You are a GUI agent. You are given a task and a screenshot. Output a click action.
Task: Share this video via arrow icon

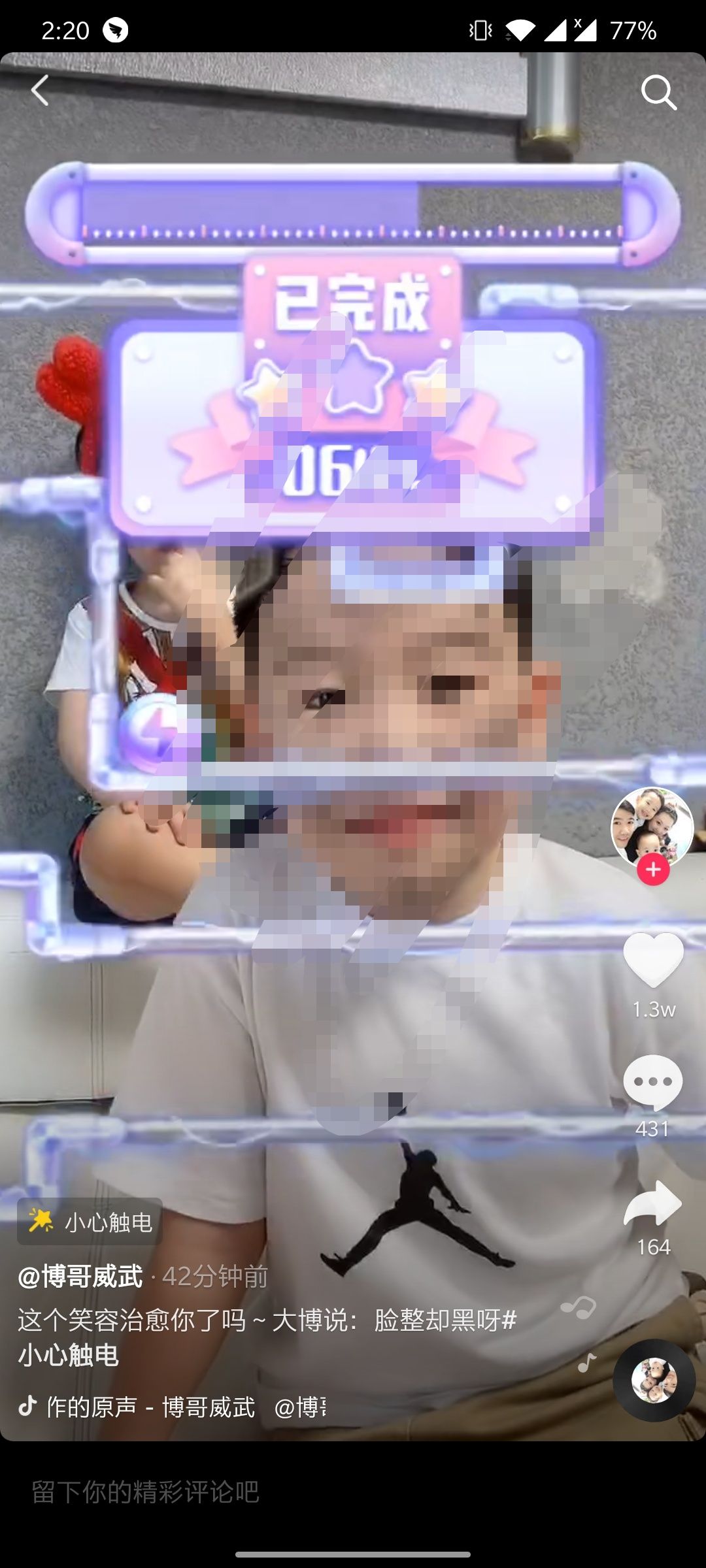point(653,1203)
